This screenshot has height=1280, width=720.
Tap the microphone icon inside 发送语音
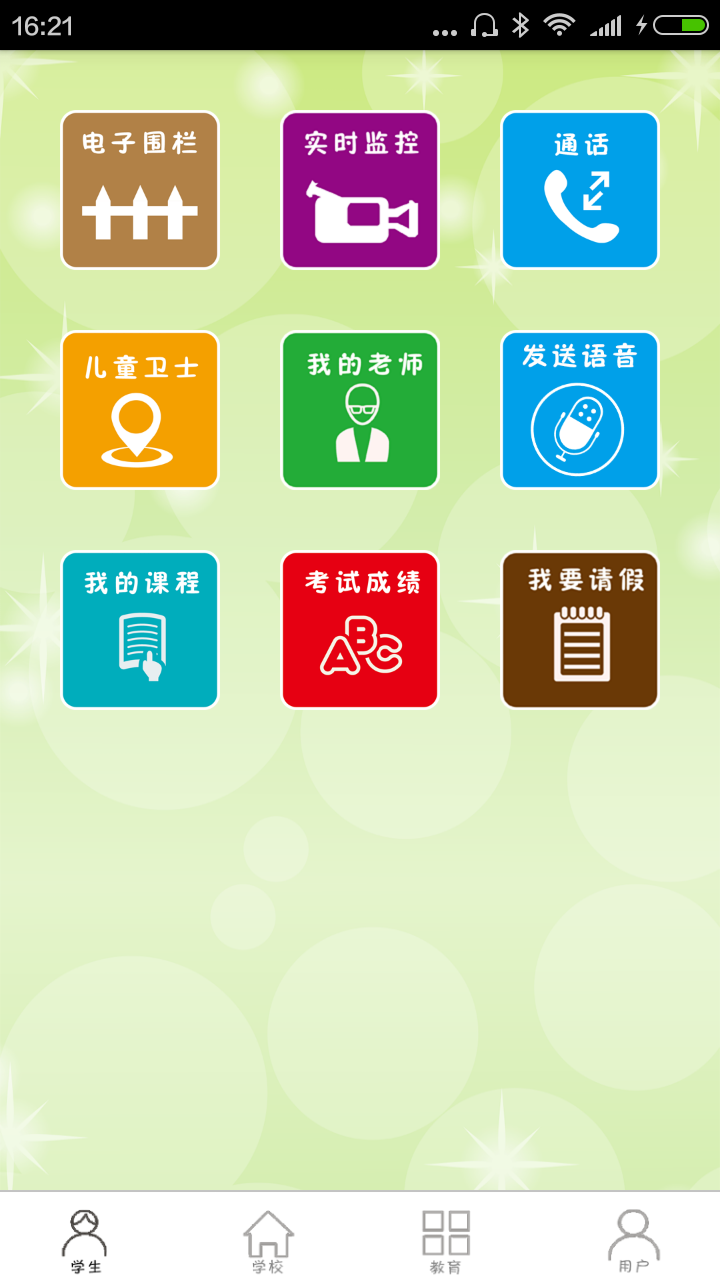pos(579,430)
